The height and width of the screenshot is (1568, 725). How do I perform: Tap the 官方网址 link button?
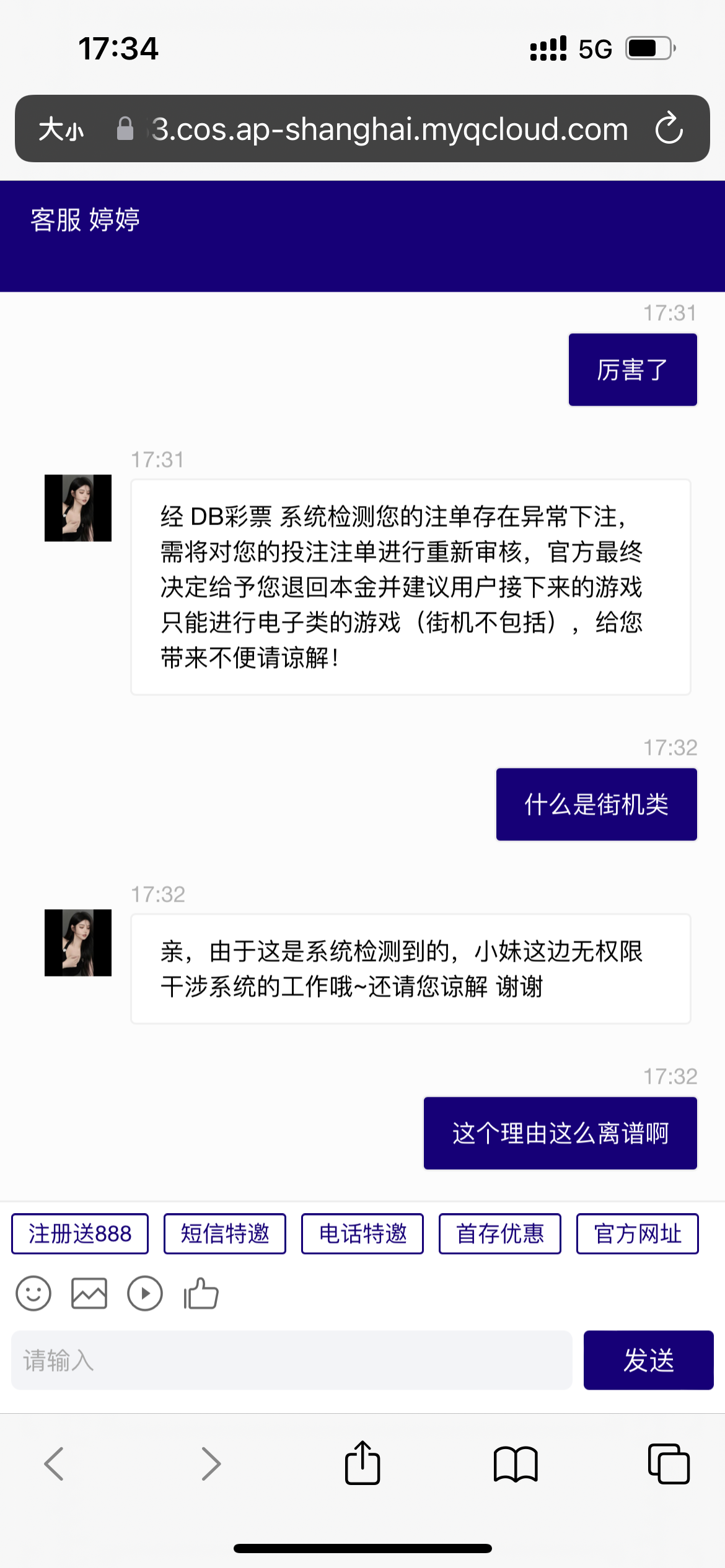click(x=637, y=1233)
